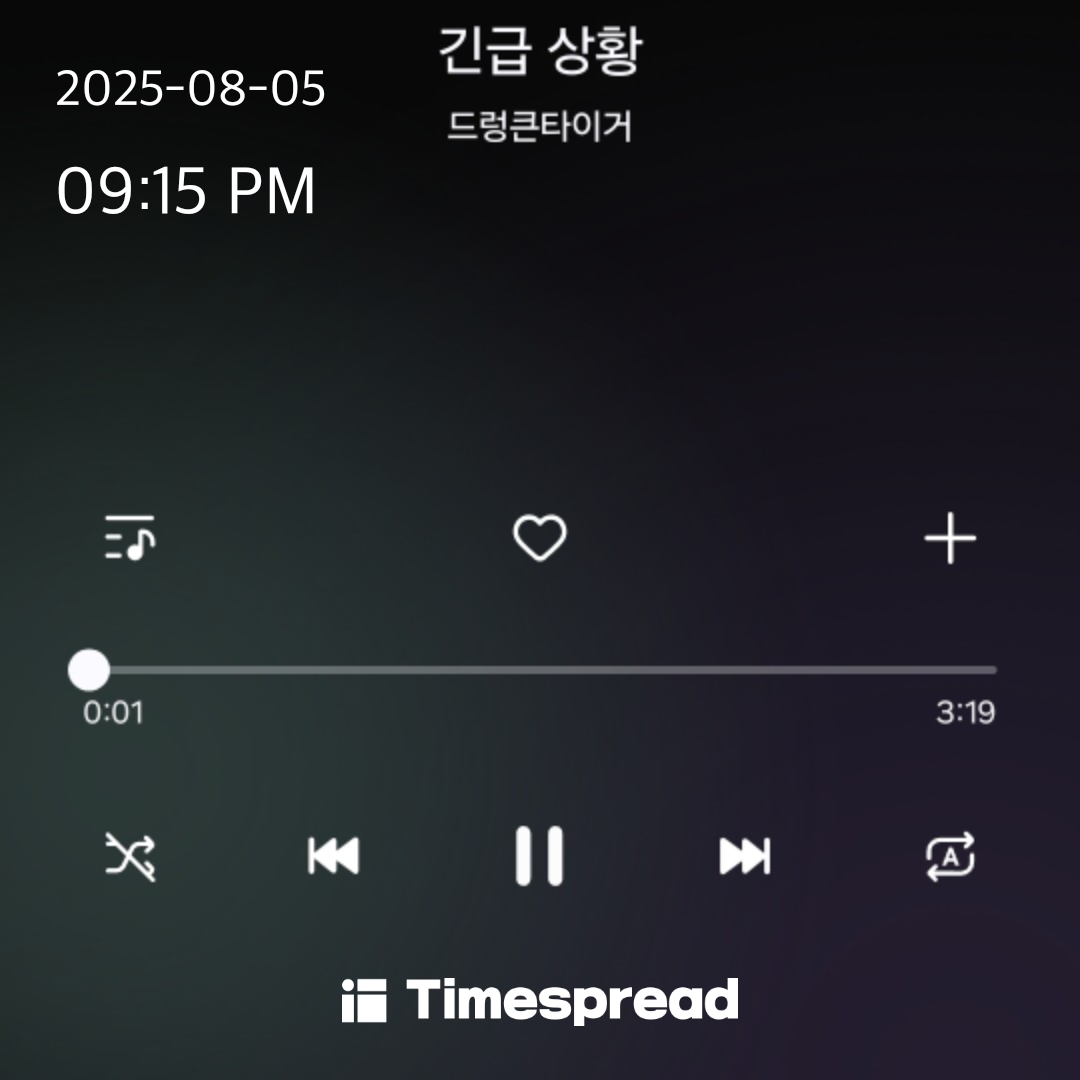Change the repeat mode
The image size is (1080, 1080).
950,857
